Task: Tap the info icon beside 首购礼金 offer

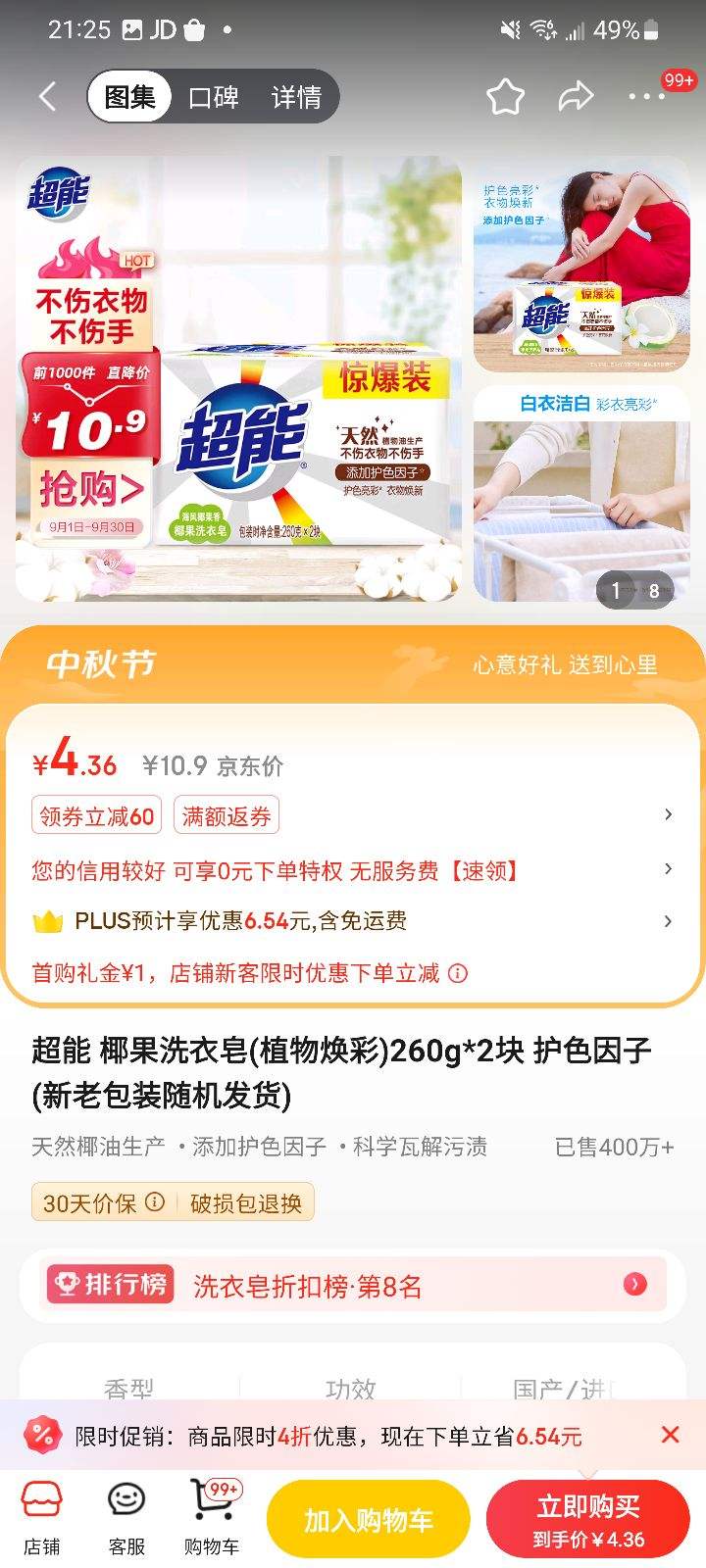Action: 456,974
